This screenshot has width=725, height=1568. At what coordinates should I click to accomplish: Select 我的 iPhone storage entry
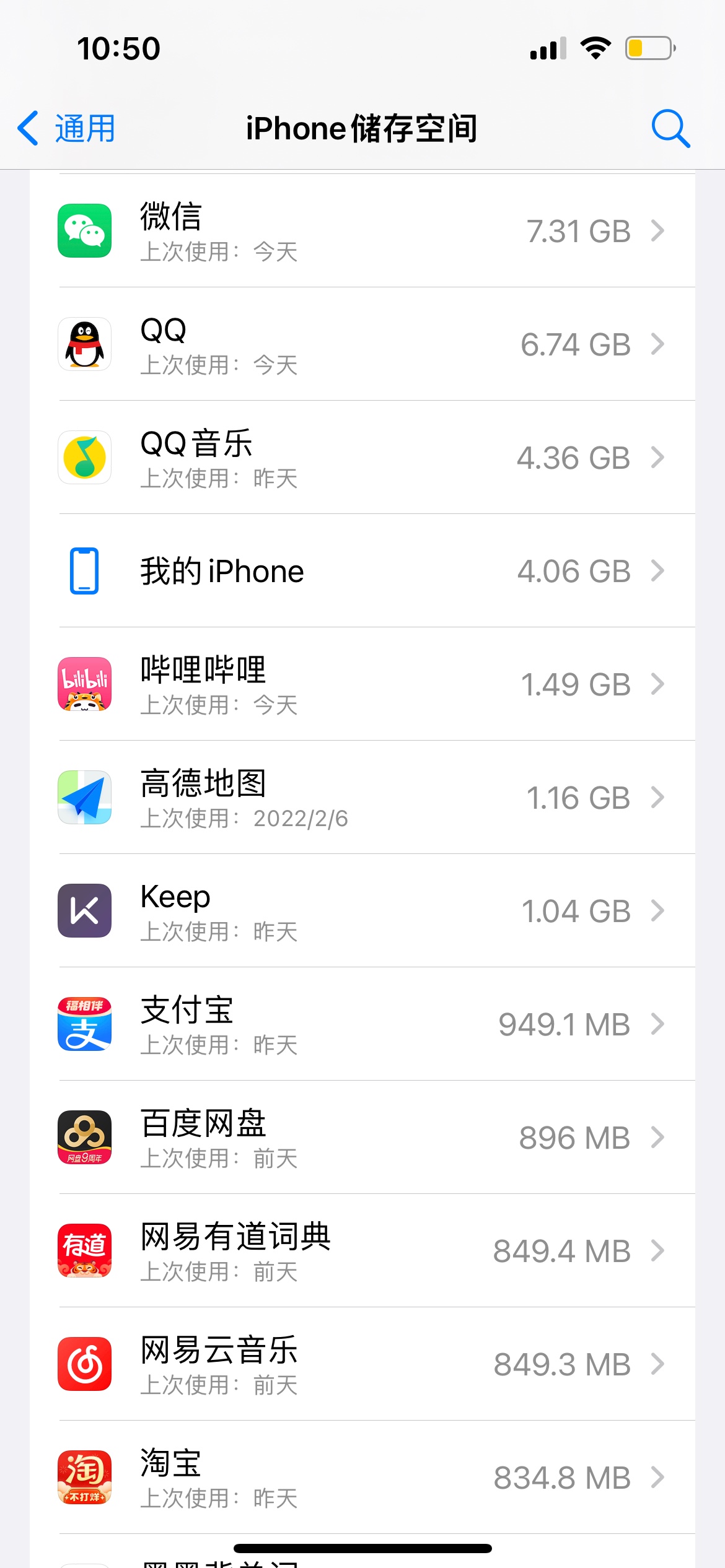pos(362,571)
